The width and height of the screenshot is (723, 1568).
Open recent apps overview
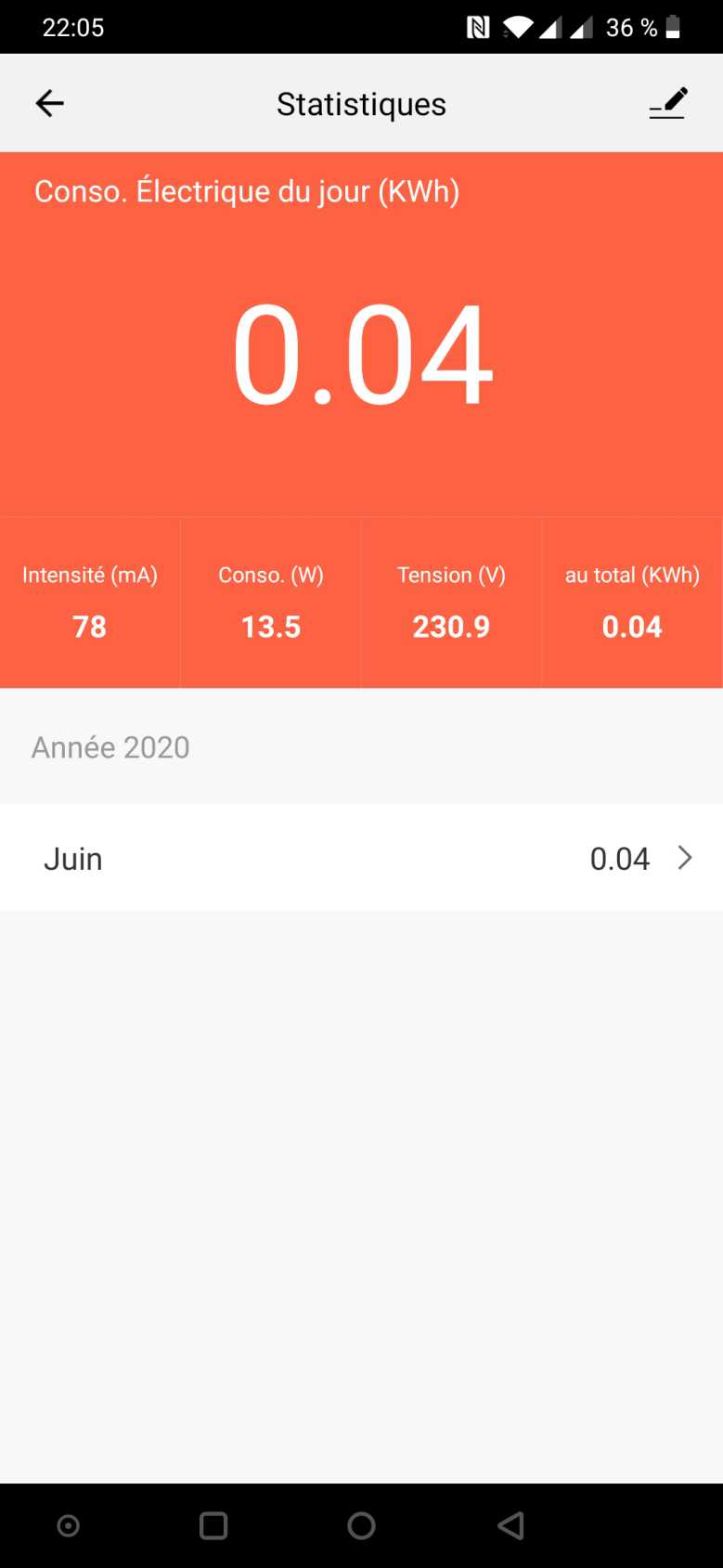pyautogui.click(x=213, y=1525)
